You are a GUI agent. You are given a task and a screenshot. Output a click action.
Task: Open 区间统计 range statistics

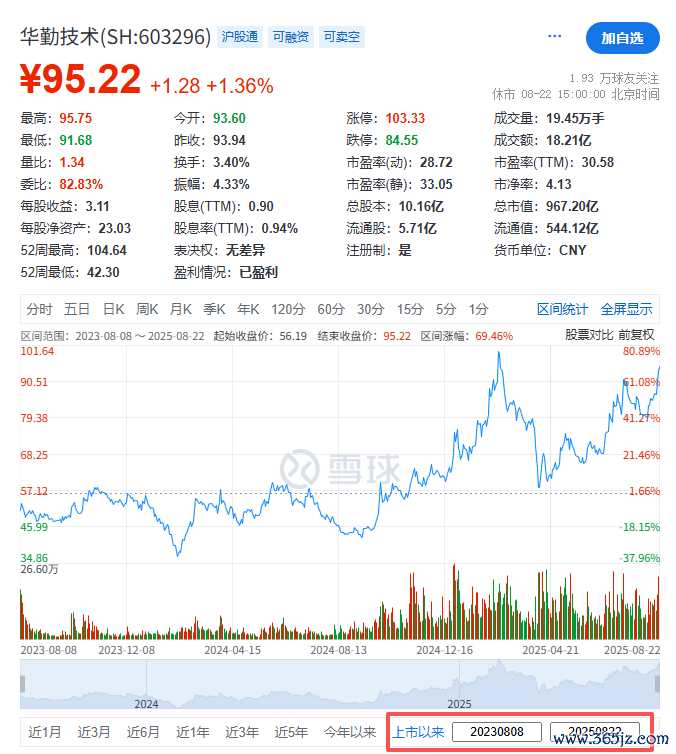coord(563,309)
